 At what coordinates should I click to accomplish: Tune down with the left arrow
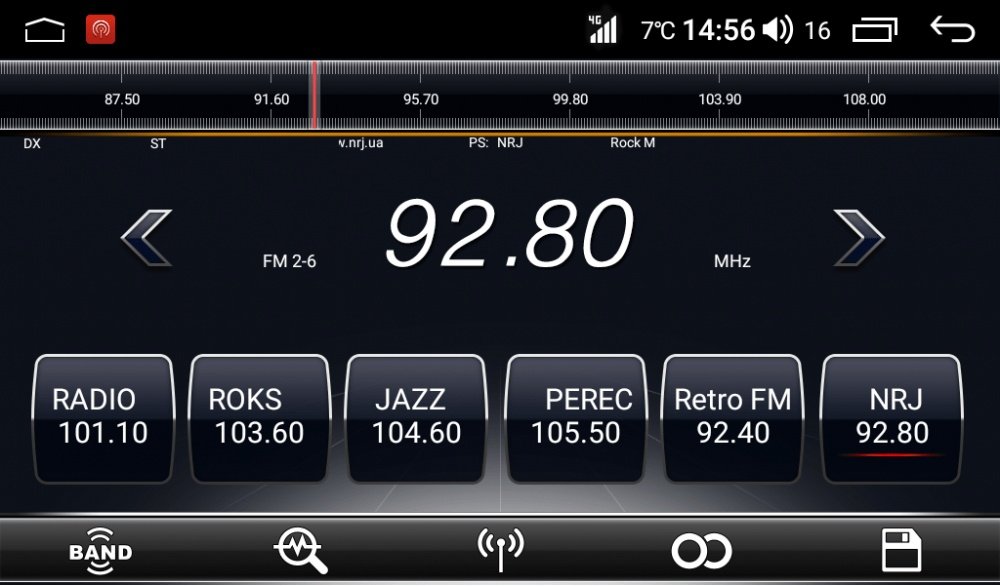pos(147,237)
